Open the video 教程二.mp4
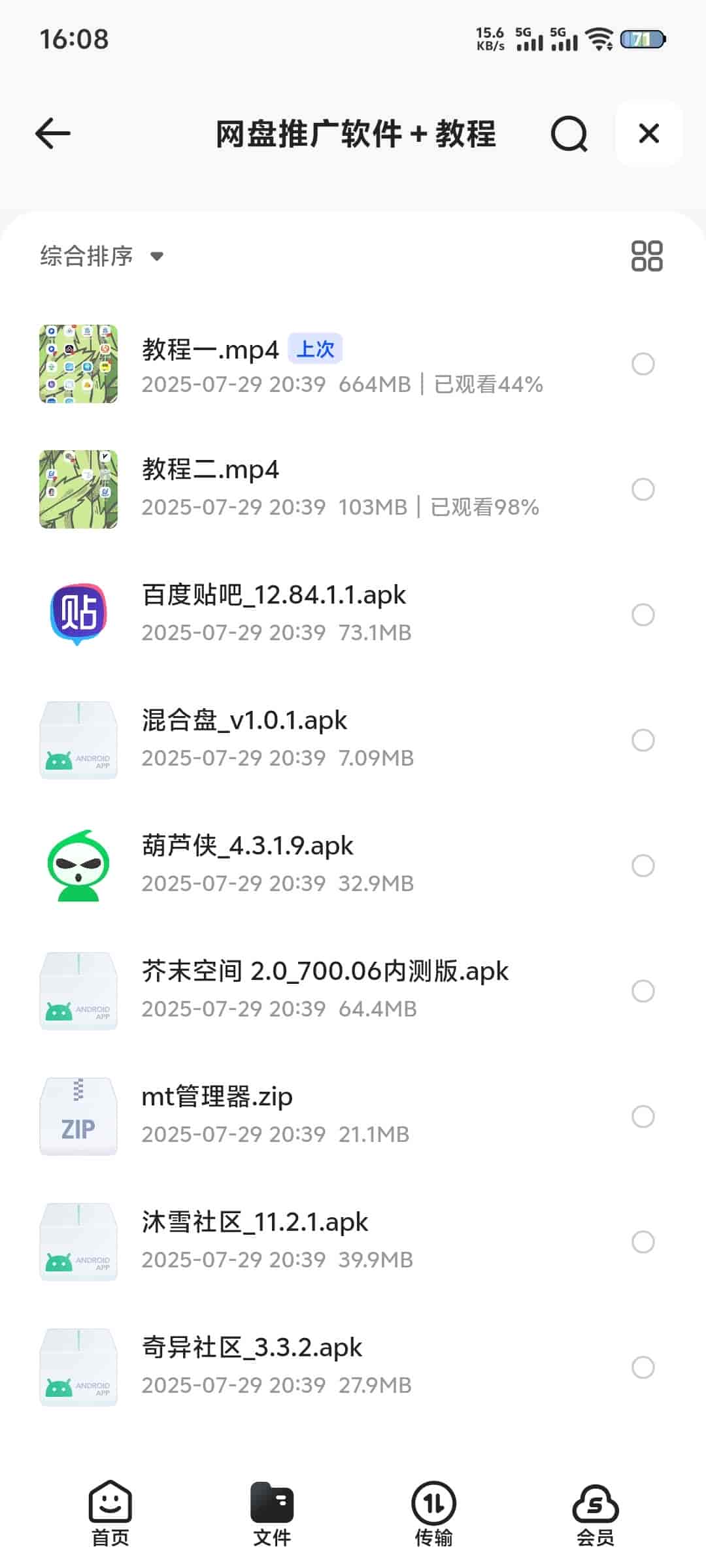706x1568 pixels. [210, 470]
